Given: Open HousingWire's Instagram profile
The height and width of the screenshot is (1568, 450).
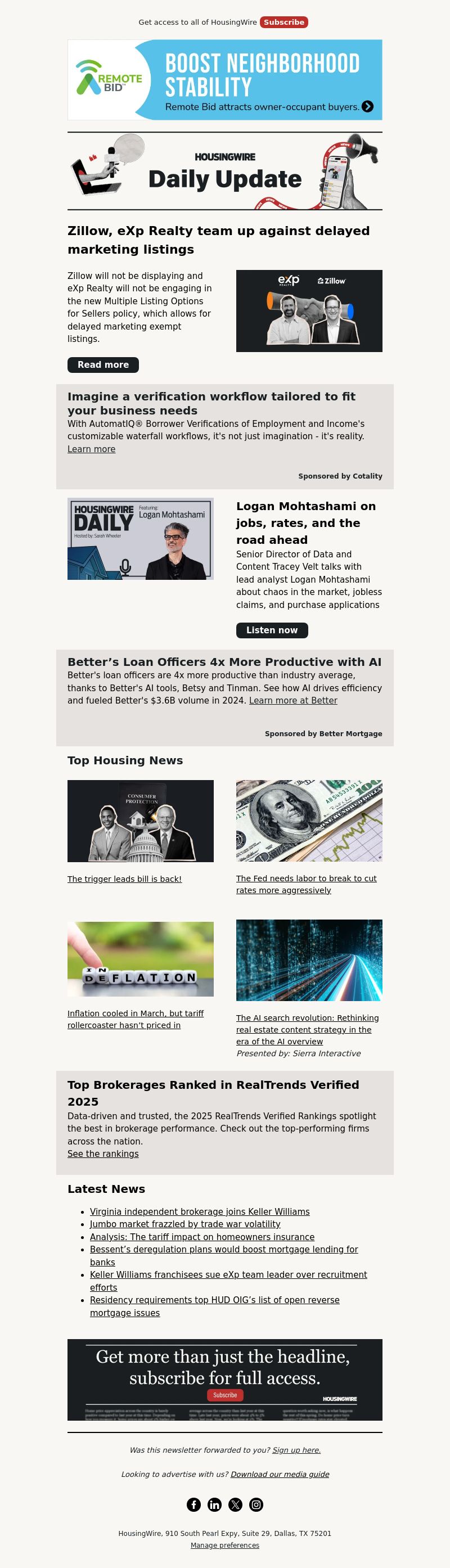Looking at the screenshot, I should coord(256,1504).
